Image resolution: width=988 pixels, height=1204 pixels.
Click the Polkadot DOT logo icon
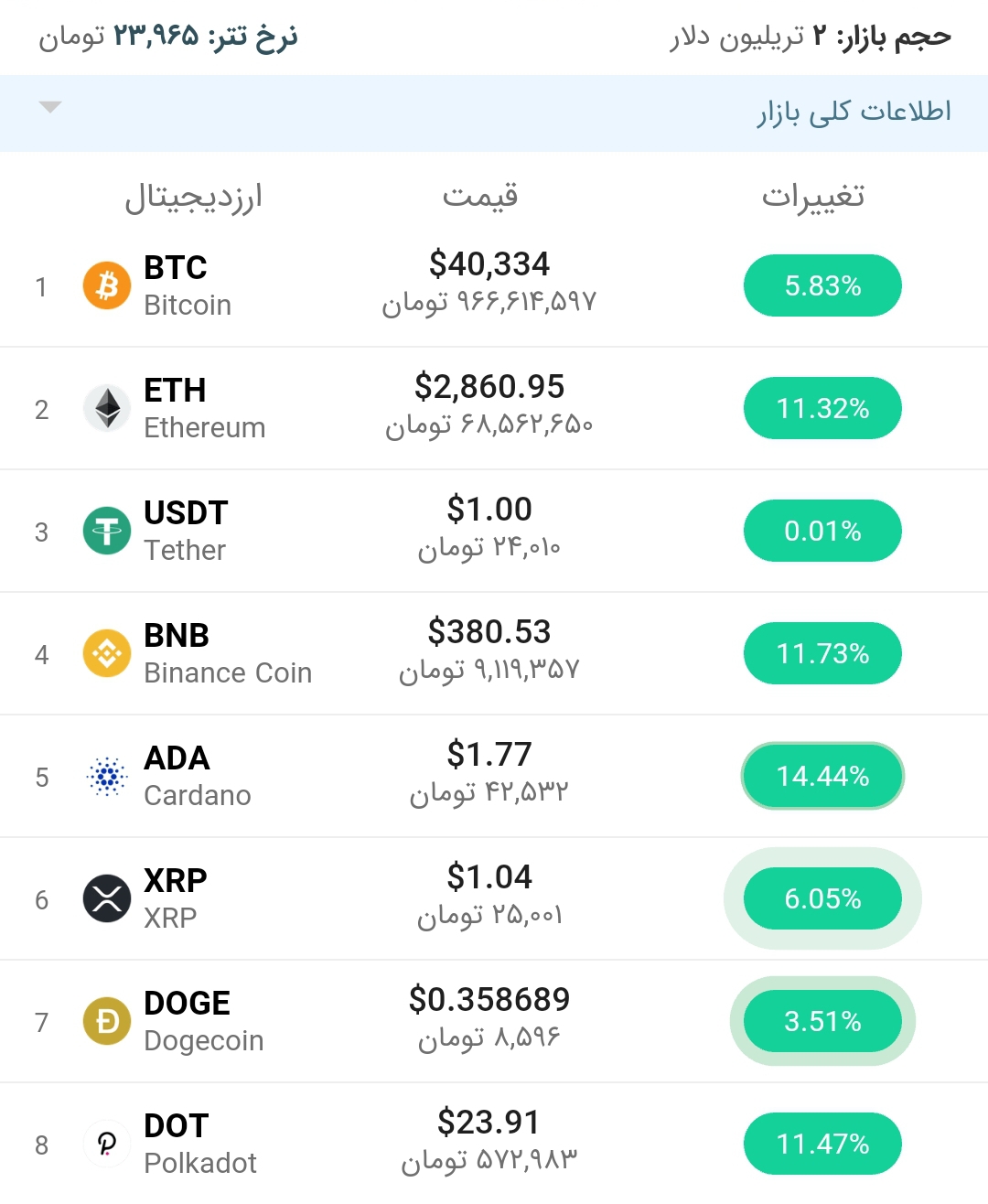click(107, 1144)
